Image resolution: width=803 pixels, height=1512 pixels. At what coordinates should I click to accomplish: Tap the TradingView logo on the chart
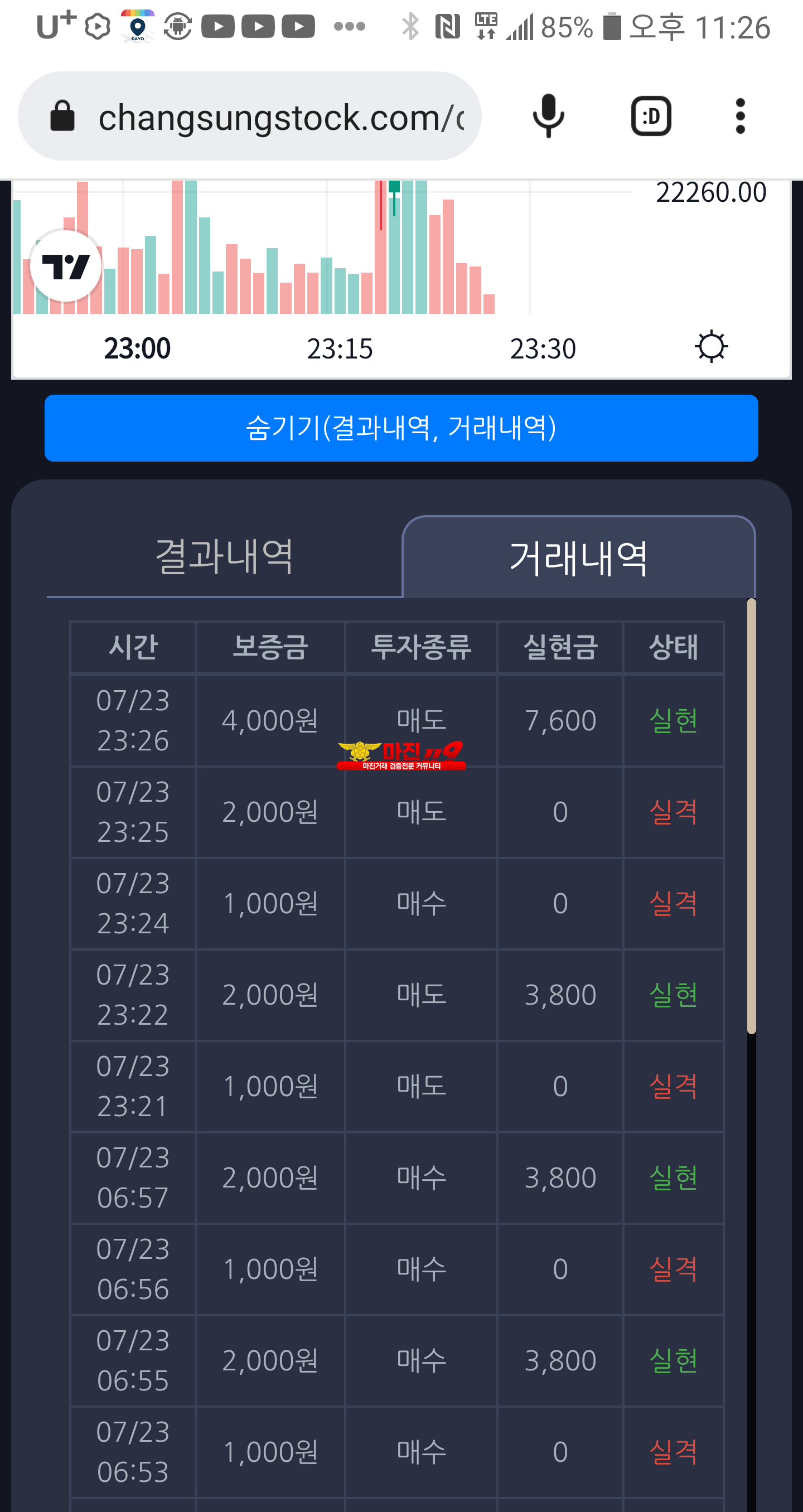click(x=66, y=267)
